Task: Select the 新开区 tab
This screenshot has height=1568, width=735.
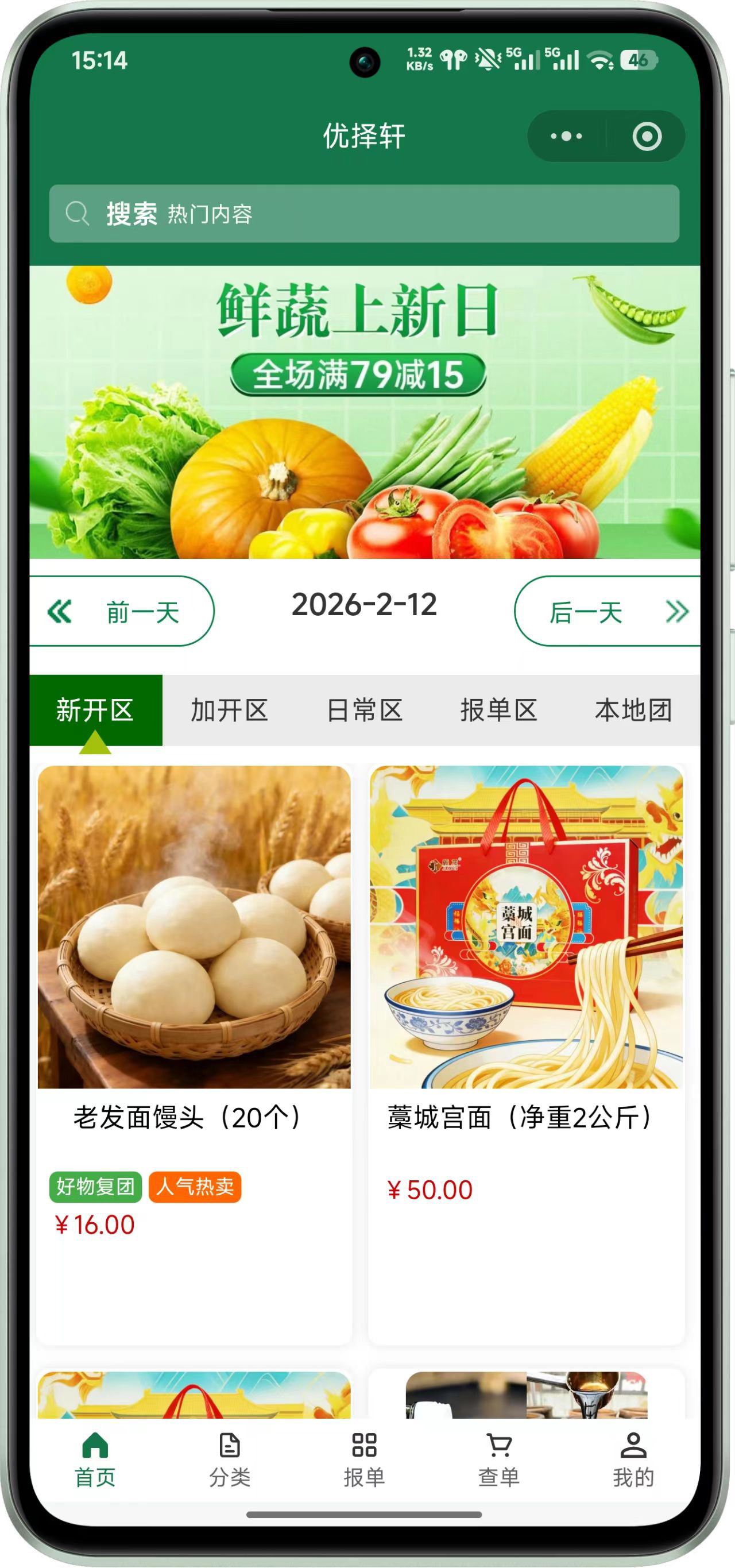Action: pyautogui.click(x=95, y=710)
